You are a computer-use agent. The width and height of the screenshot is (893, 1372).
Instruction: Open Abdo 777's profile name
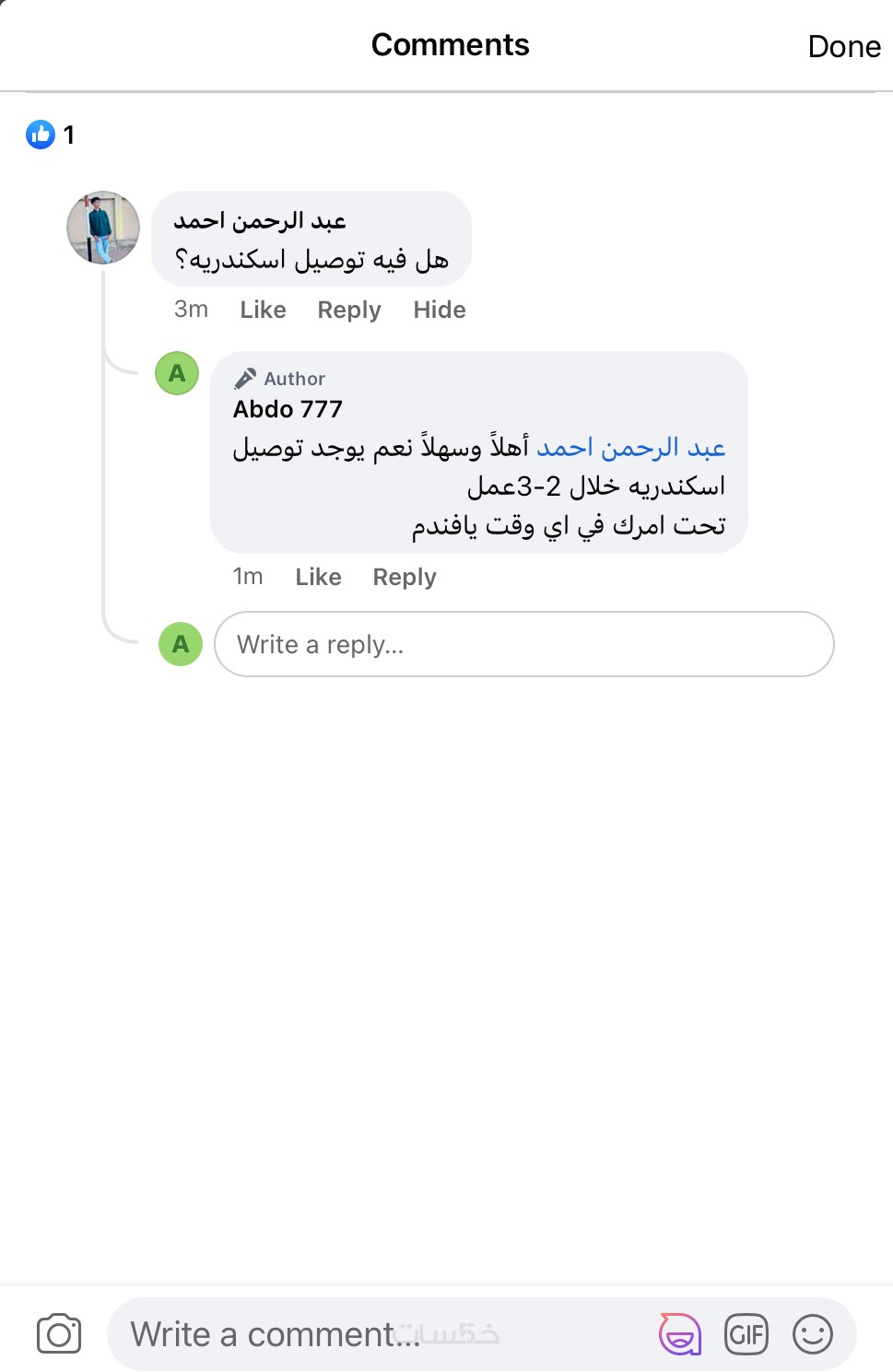pyautogui.click(x=288, y=409)
